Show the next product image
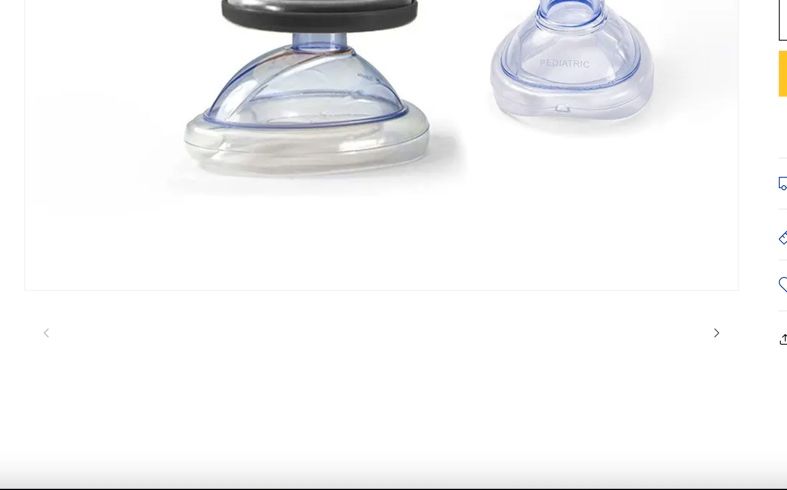 coord(716,333)
